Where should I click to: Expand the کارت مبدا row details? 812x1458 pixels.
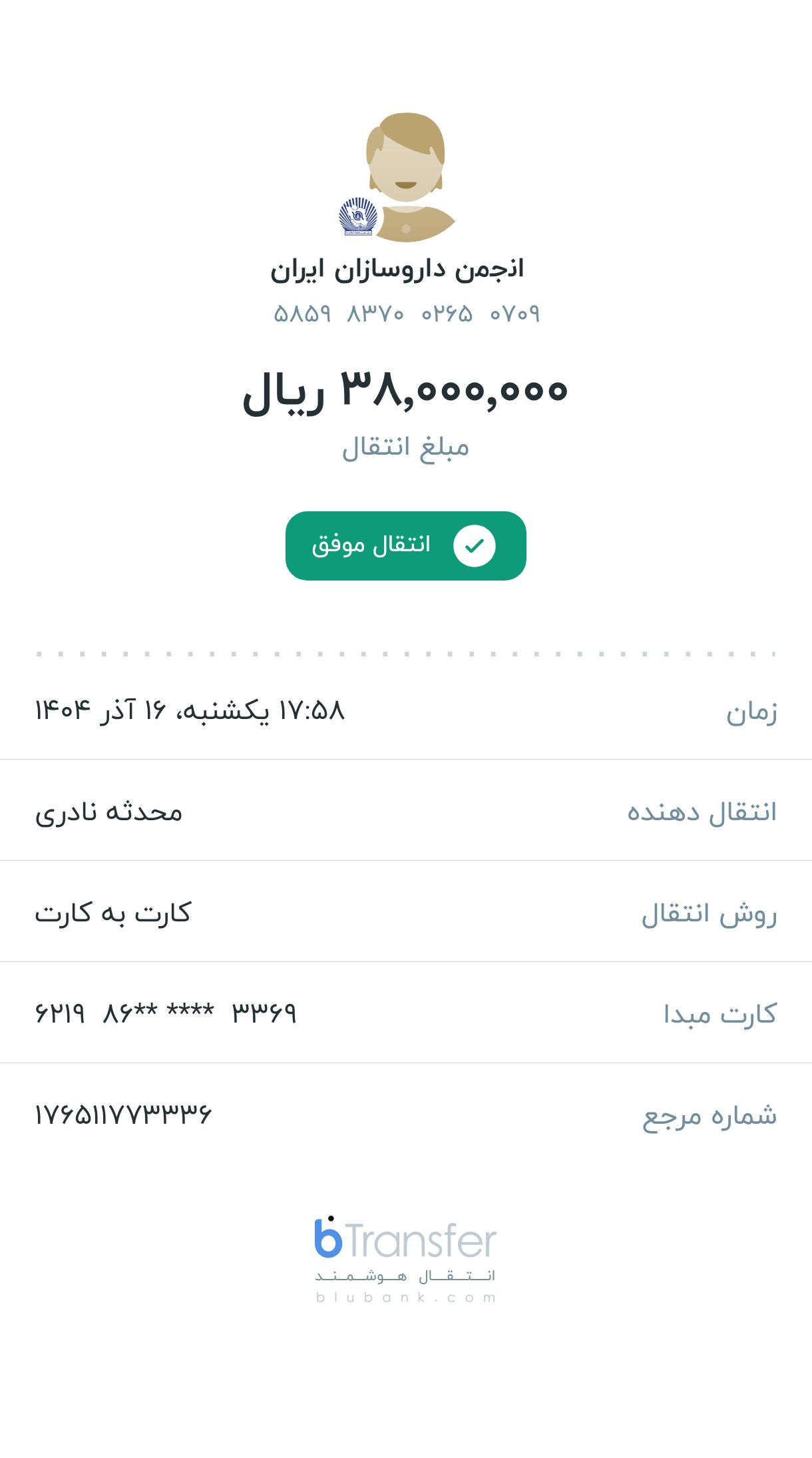[406, 1012]
